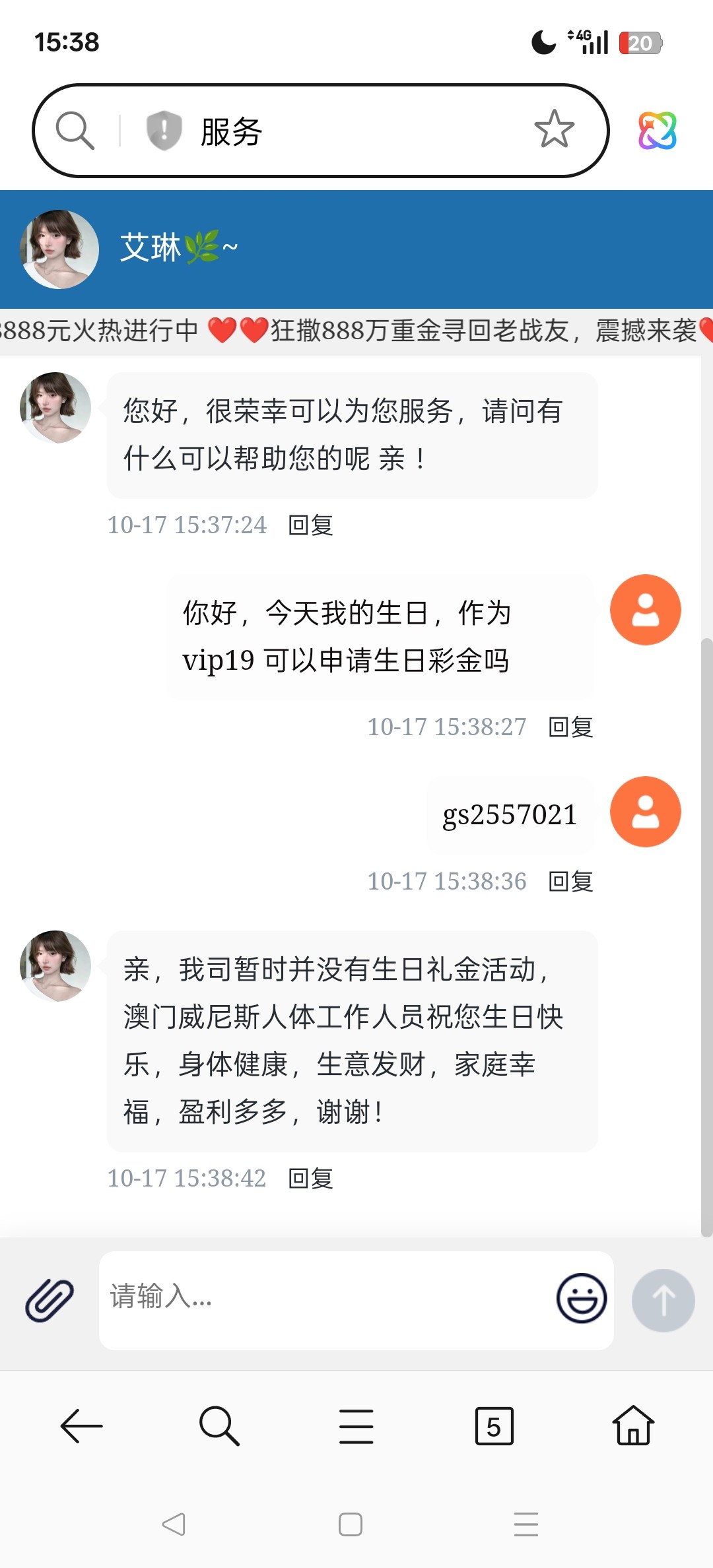The image size is (713, 1568).
Task: Tap the system back button
Action: 174,1524
